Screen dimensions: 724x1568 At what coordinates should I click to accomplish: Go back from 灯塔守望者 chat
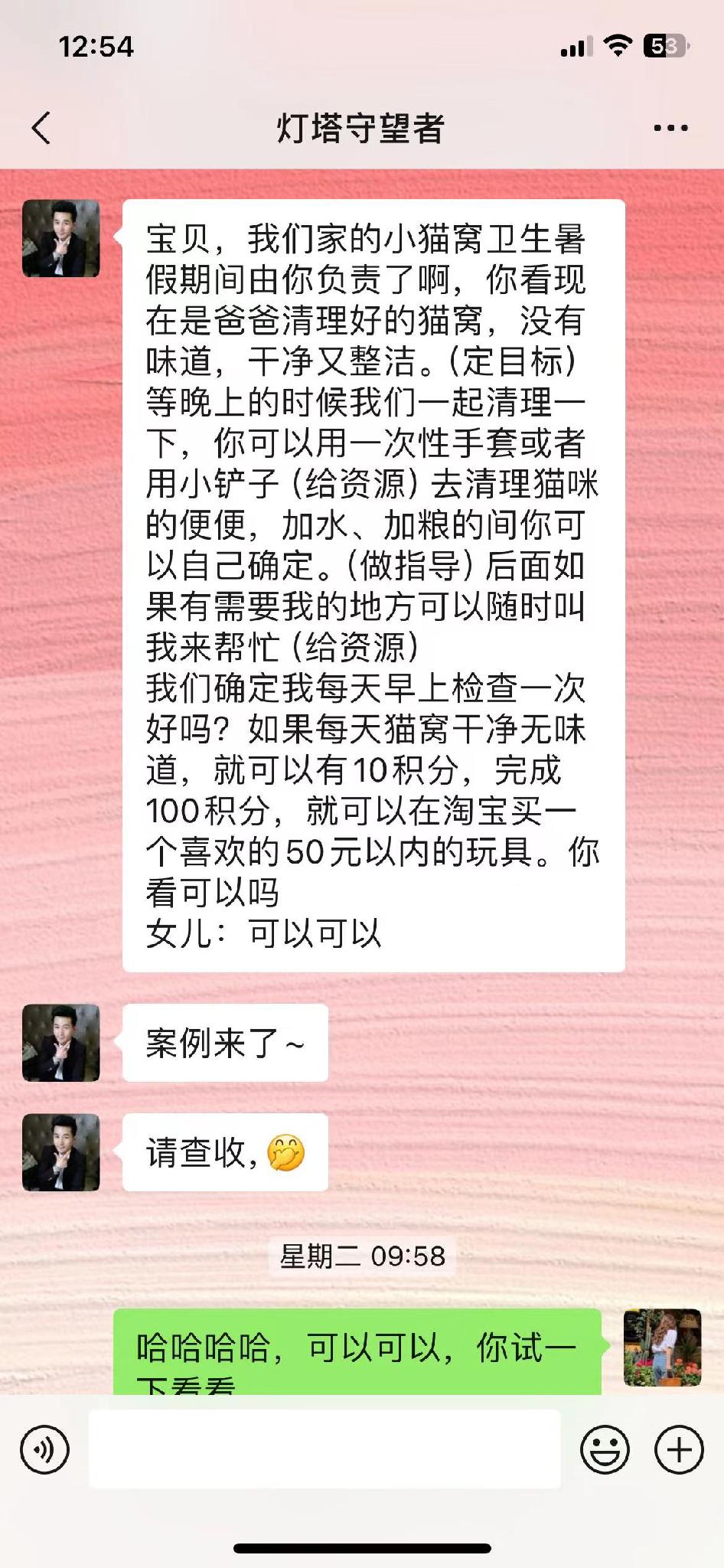point(41,128)
